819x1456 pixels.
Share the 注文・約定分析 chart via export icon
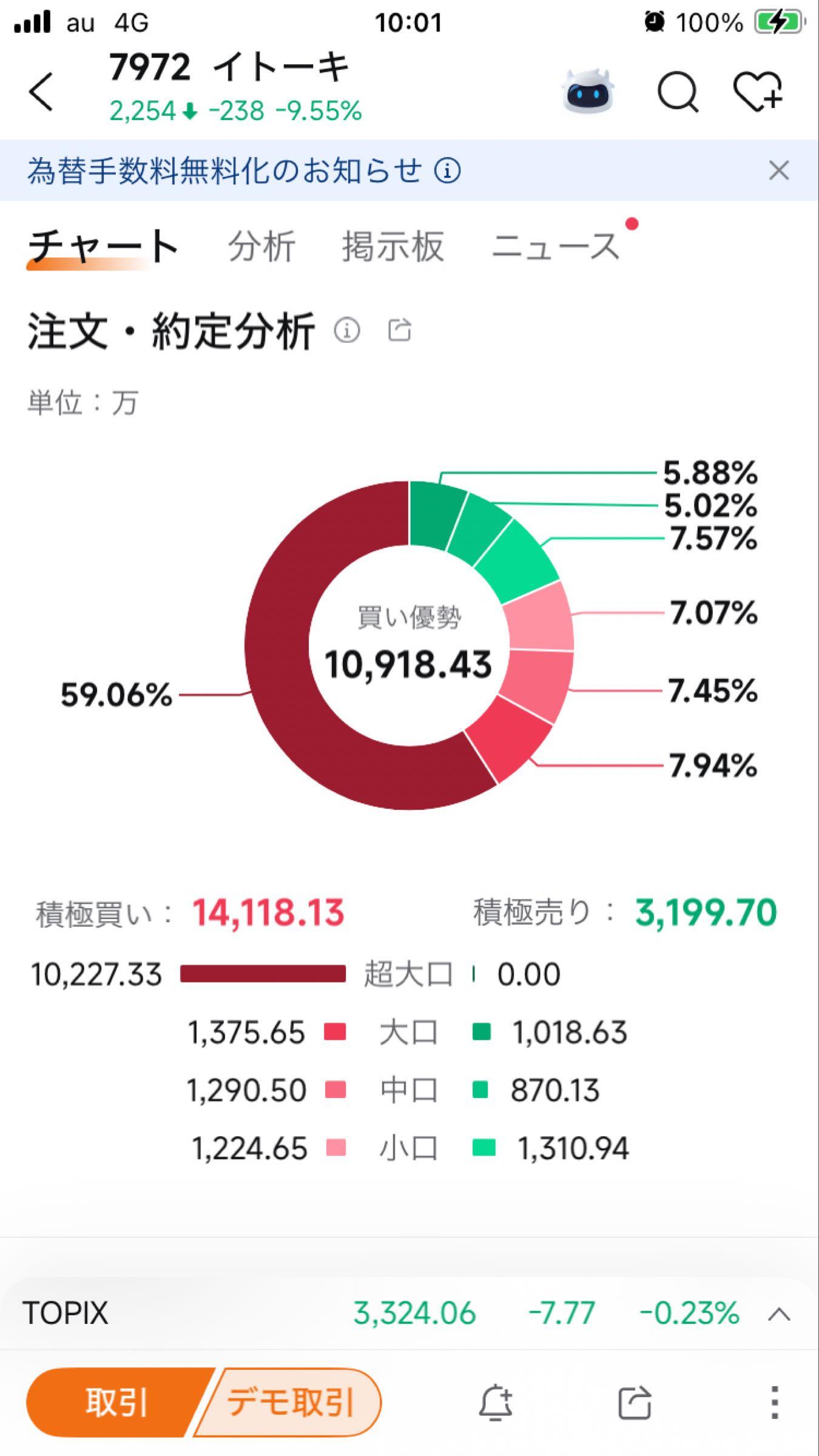(400, 331)
